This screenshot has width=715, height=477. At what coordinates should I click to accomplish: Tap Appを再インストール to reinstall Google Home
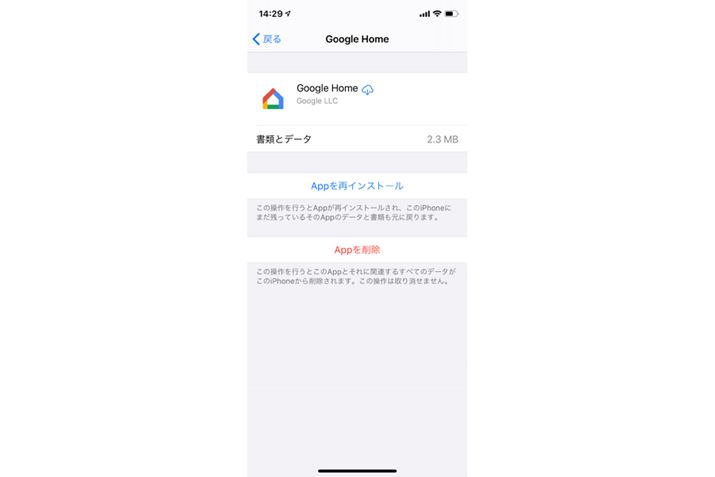click(357, 186)
